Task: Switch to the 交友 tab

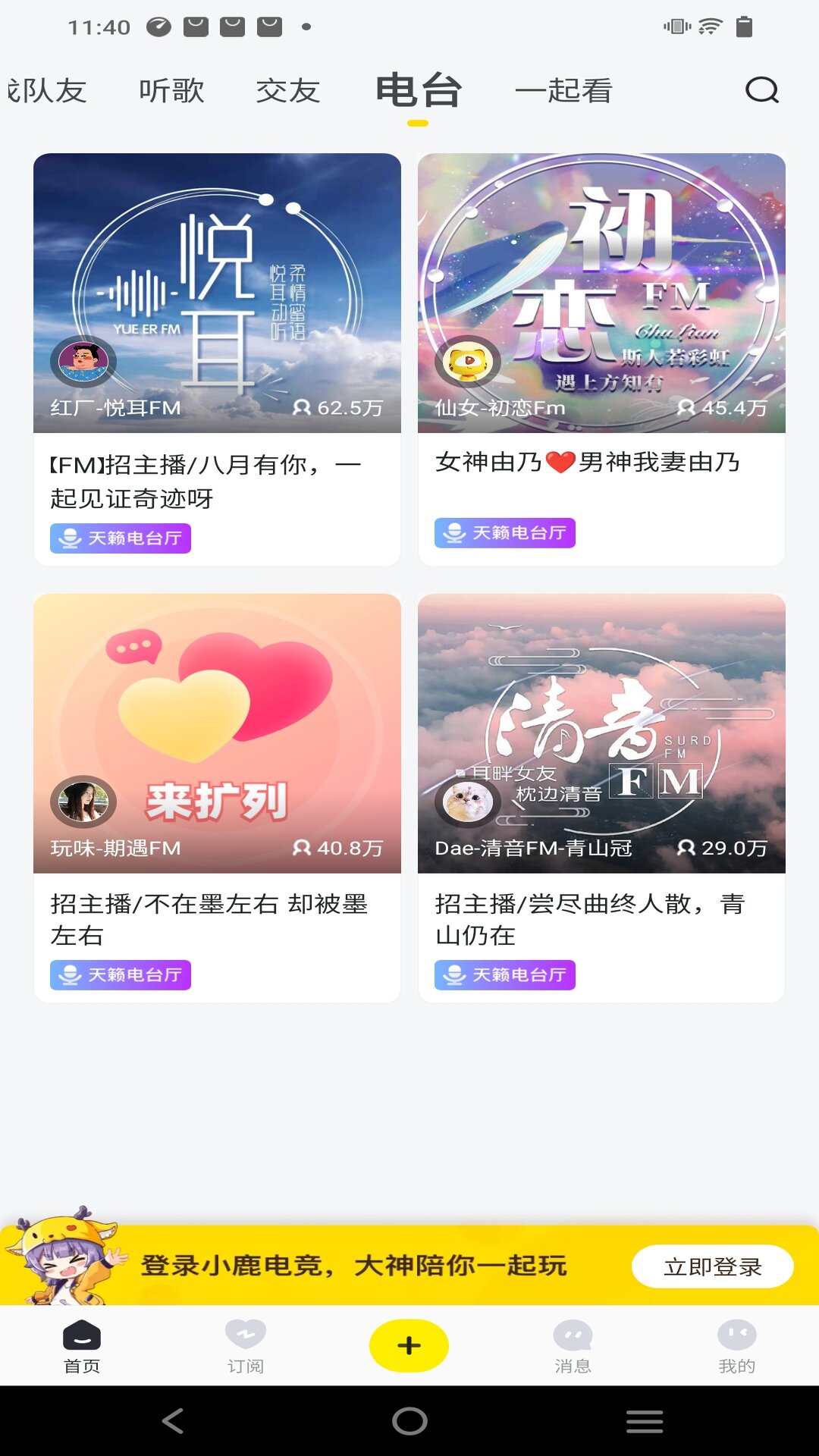Action: 288,91
